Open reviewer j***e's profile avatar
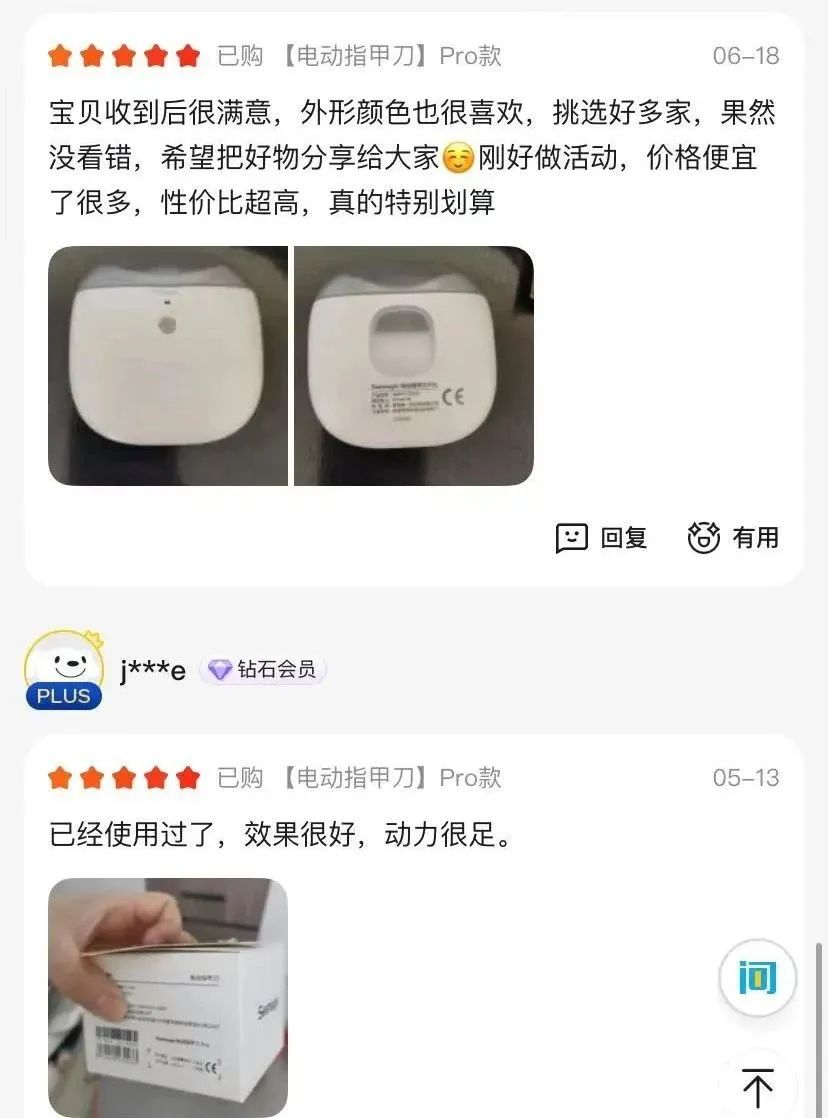This screenshot has height=1118, width=828. (64, 669)
